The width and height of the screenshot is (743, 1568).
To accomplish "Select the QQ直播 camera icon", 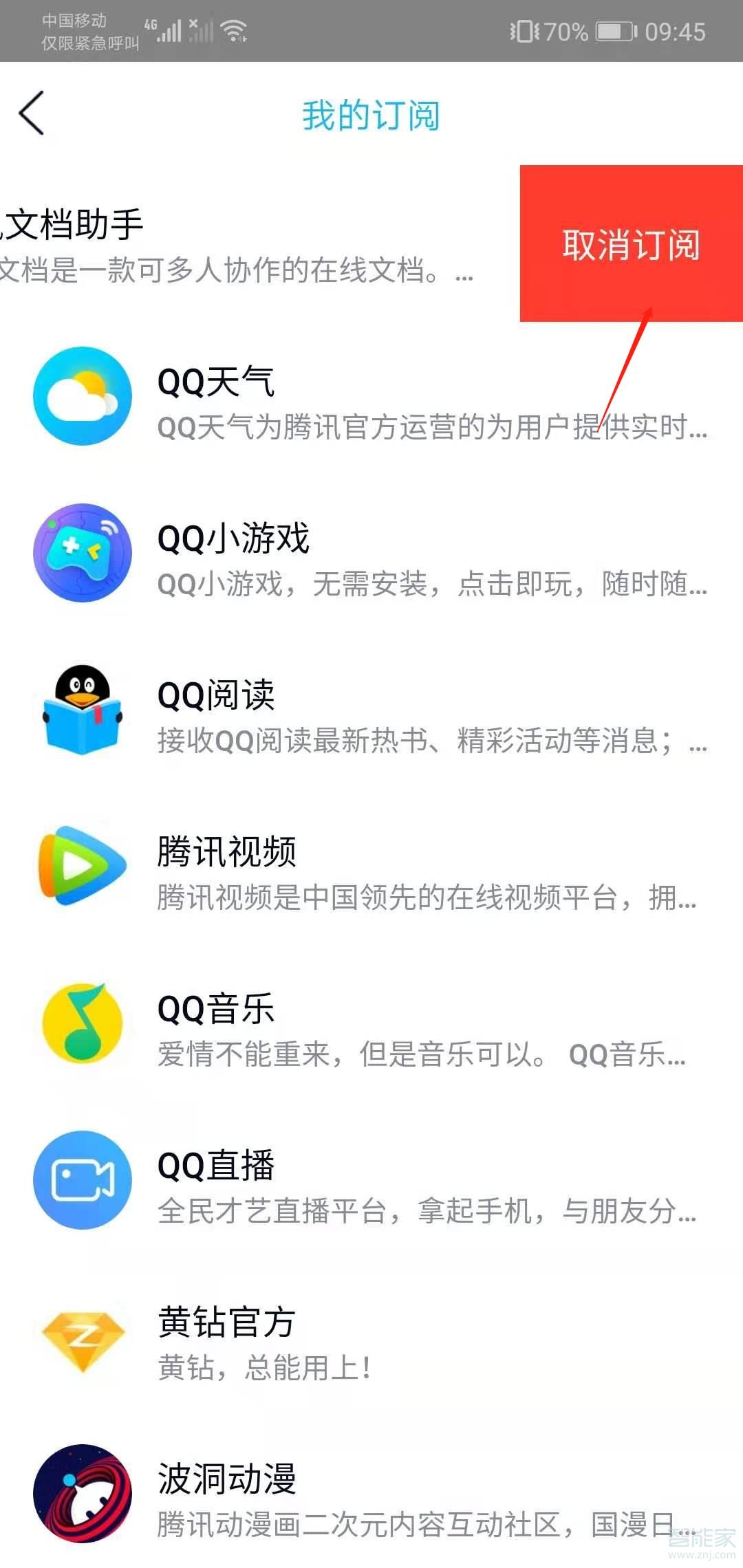I will (x=83, y=1179).
